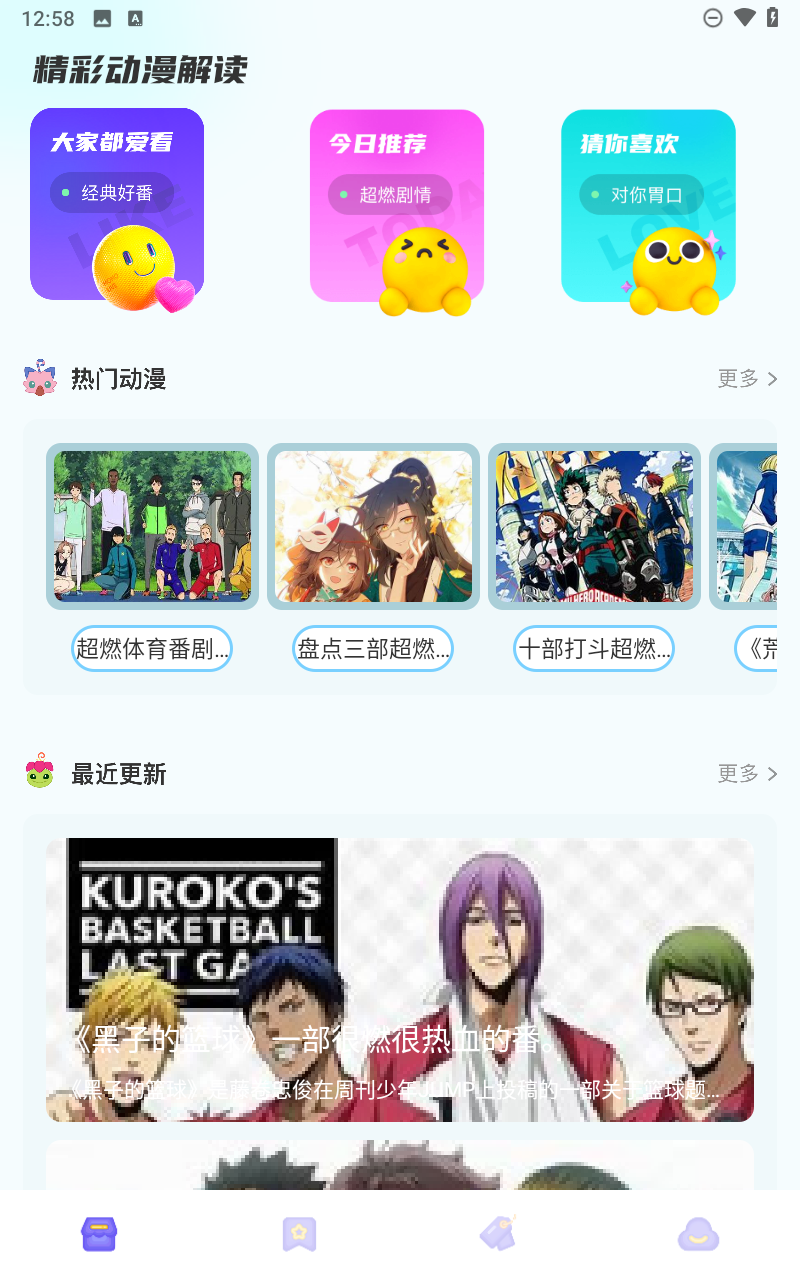Switch to the cloud profile tab
The height and width of the screenshot is (1280, 800).
pos(698,1235)
